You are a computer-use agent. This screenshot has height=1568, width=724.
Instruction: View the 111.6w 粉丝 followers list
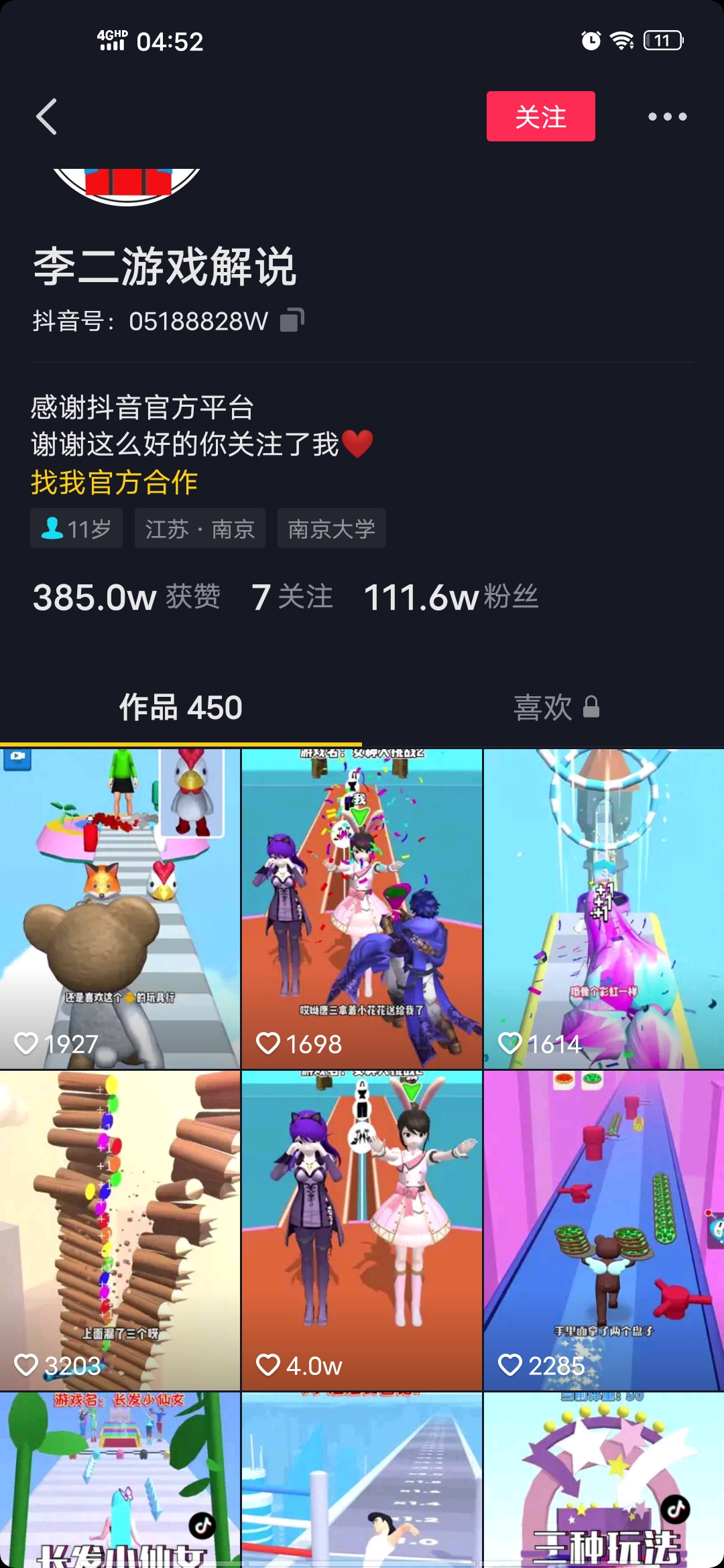point(450,596)
